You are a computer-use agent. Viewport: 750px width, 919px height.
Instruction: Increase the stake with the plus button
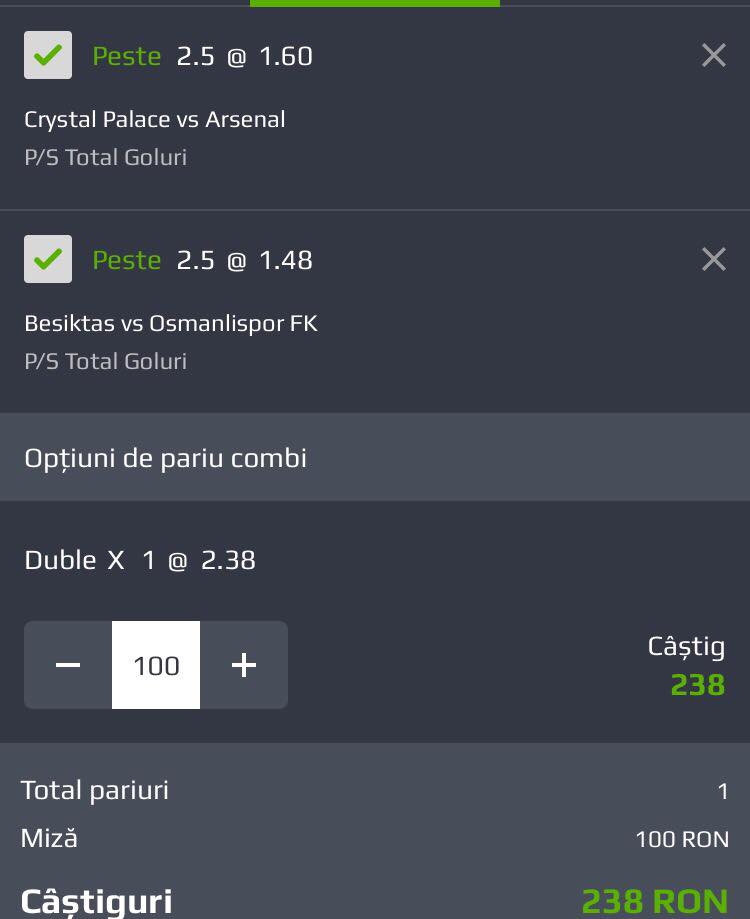[244, 665]
